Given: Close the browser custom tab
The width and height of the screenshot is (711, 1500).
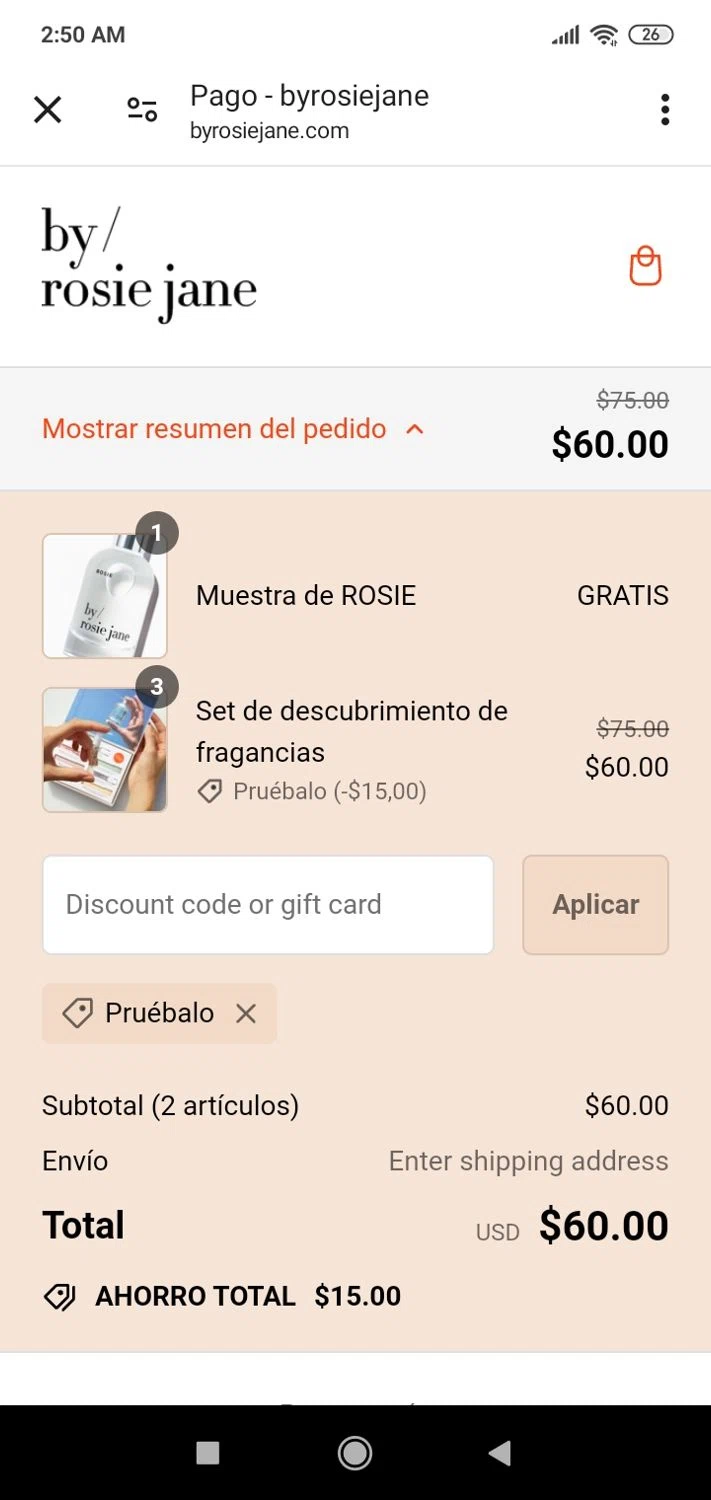Looking at the screenshot, I should (x=47, y=110).
